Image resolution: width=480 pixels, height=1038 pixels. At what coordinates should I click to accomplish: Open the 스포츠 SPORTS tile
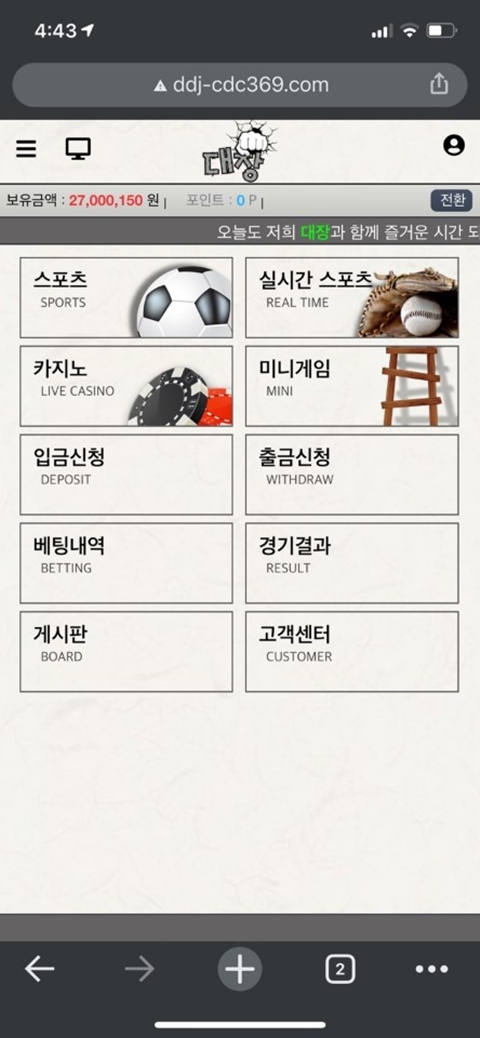126,298
